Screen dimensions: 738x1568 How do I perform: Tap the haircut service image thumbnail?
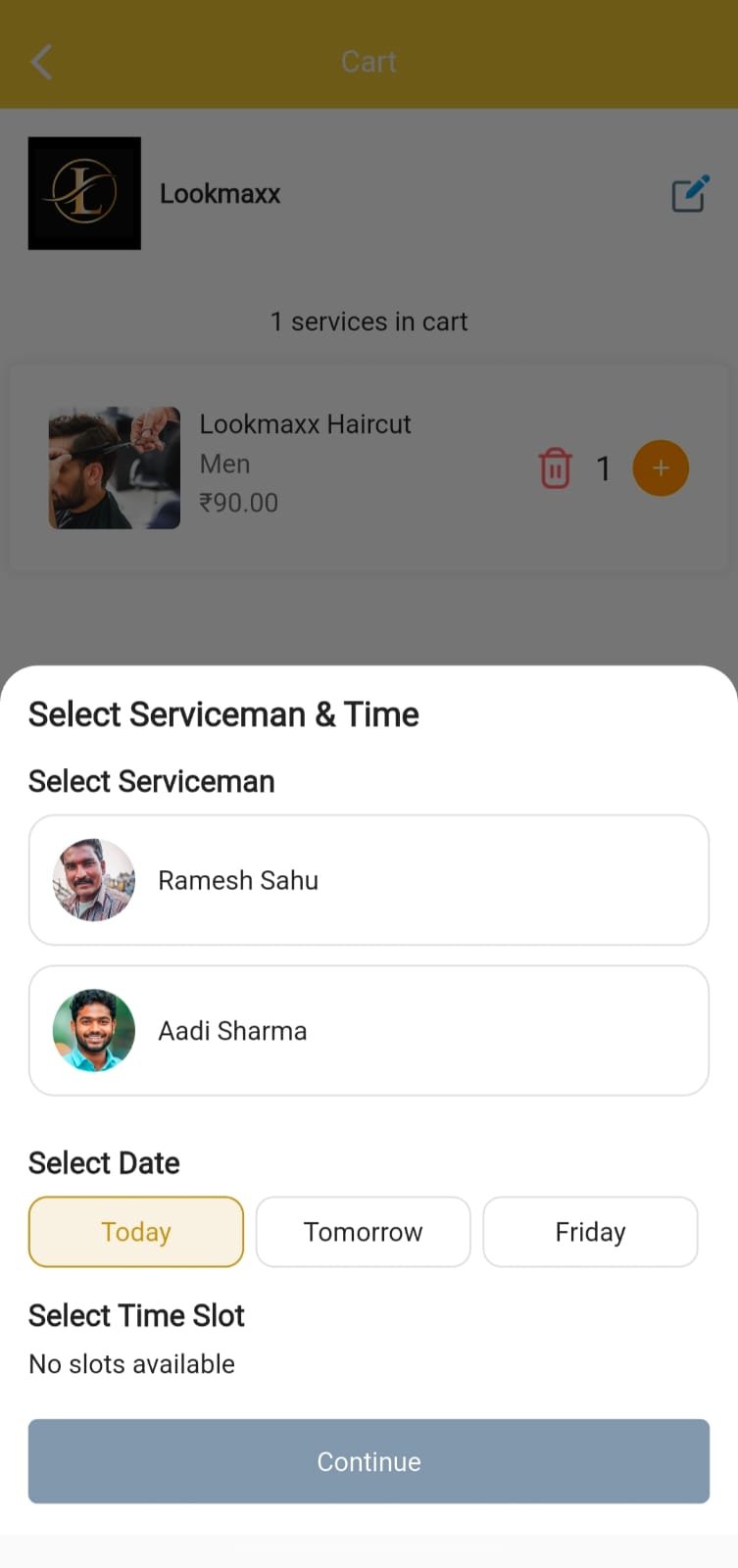(114, 467)
